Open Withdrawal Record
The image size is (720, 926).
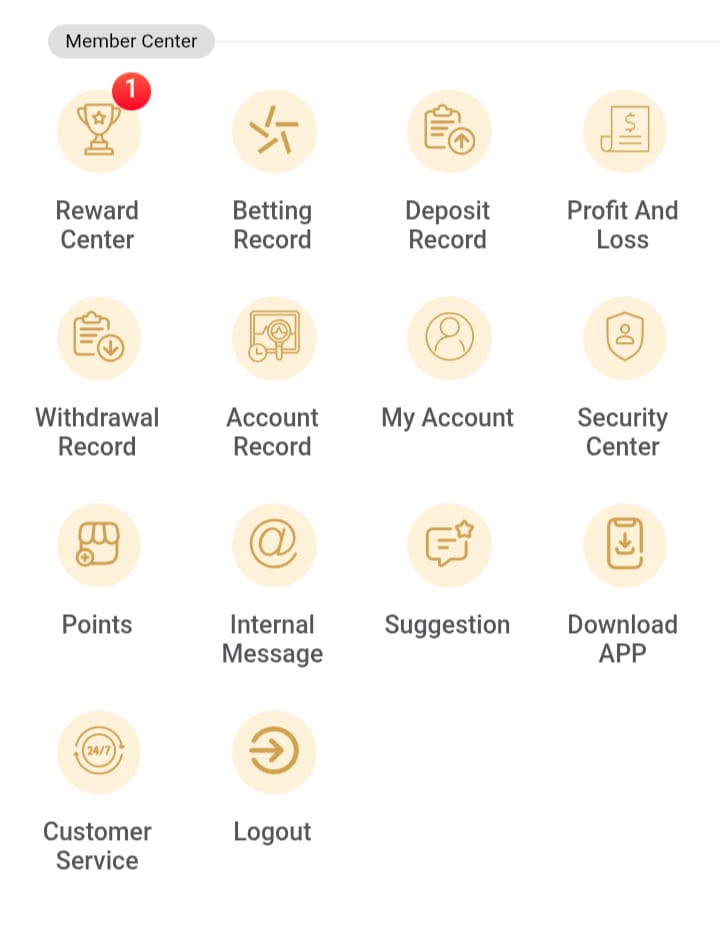[98, 338]
